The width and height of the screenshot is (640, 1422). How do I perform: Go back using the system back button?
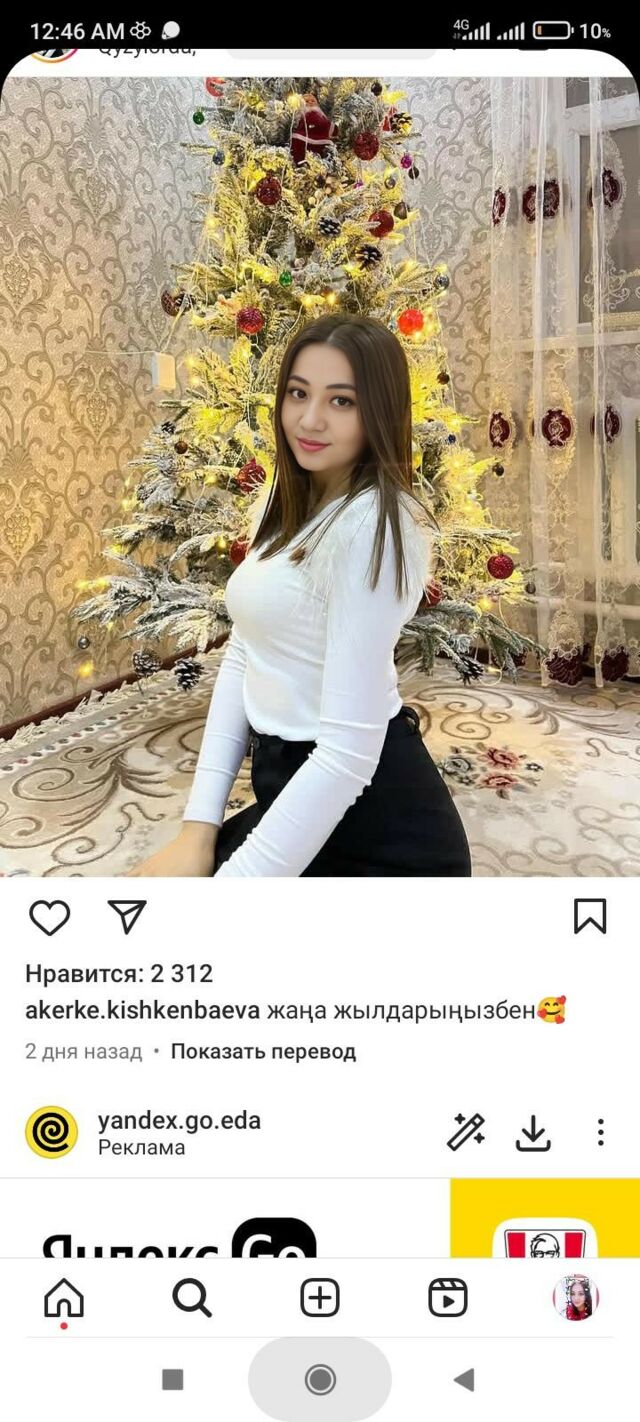(x=464, y=1380)
